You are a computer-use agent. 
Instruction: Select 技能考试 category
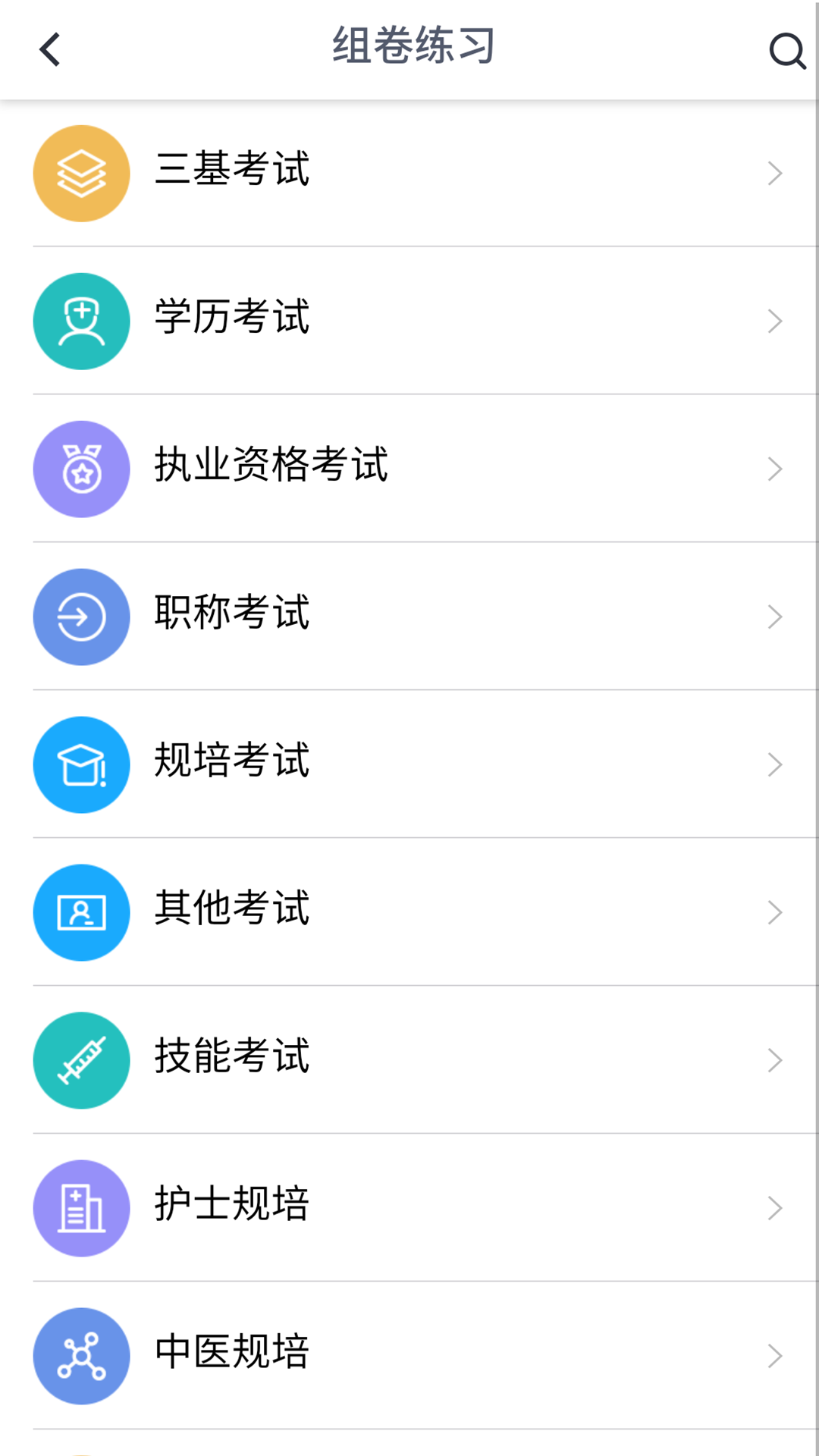(409, 1060)
